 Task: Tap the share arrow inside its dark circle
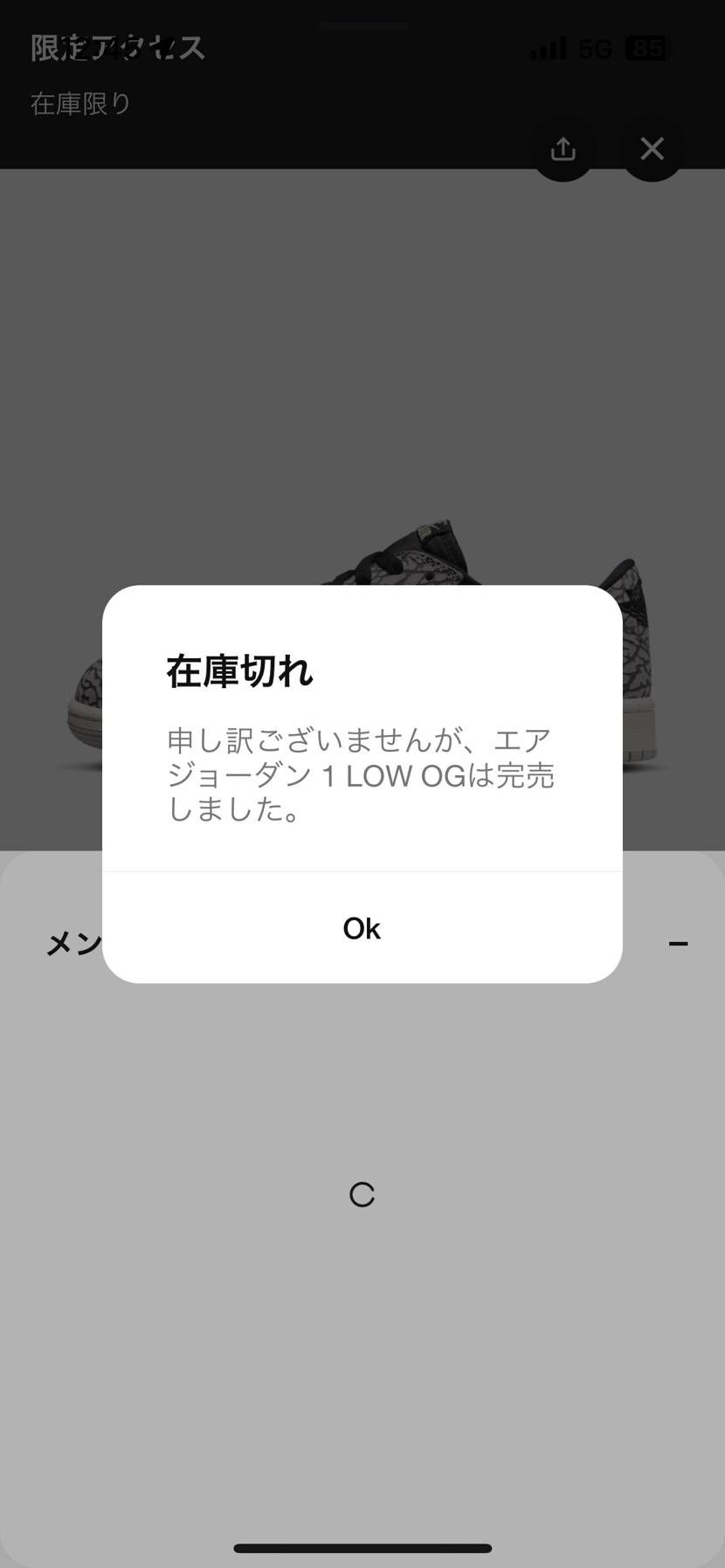point(563,148)
